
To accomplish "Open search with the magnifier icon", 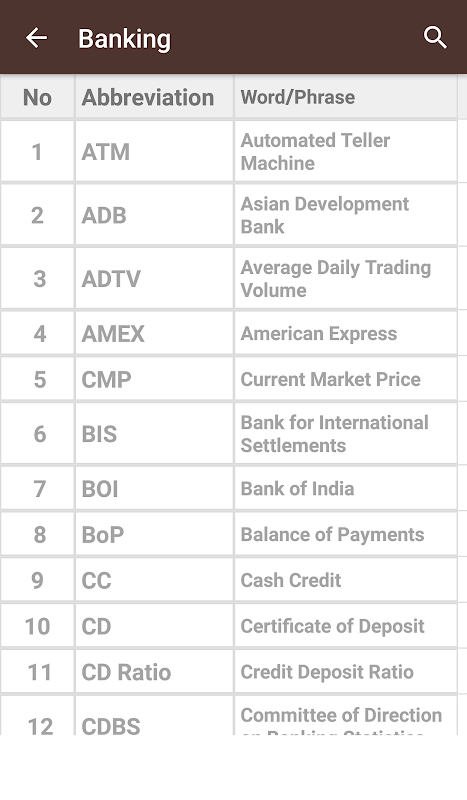I will coord(435,38).
